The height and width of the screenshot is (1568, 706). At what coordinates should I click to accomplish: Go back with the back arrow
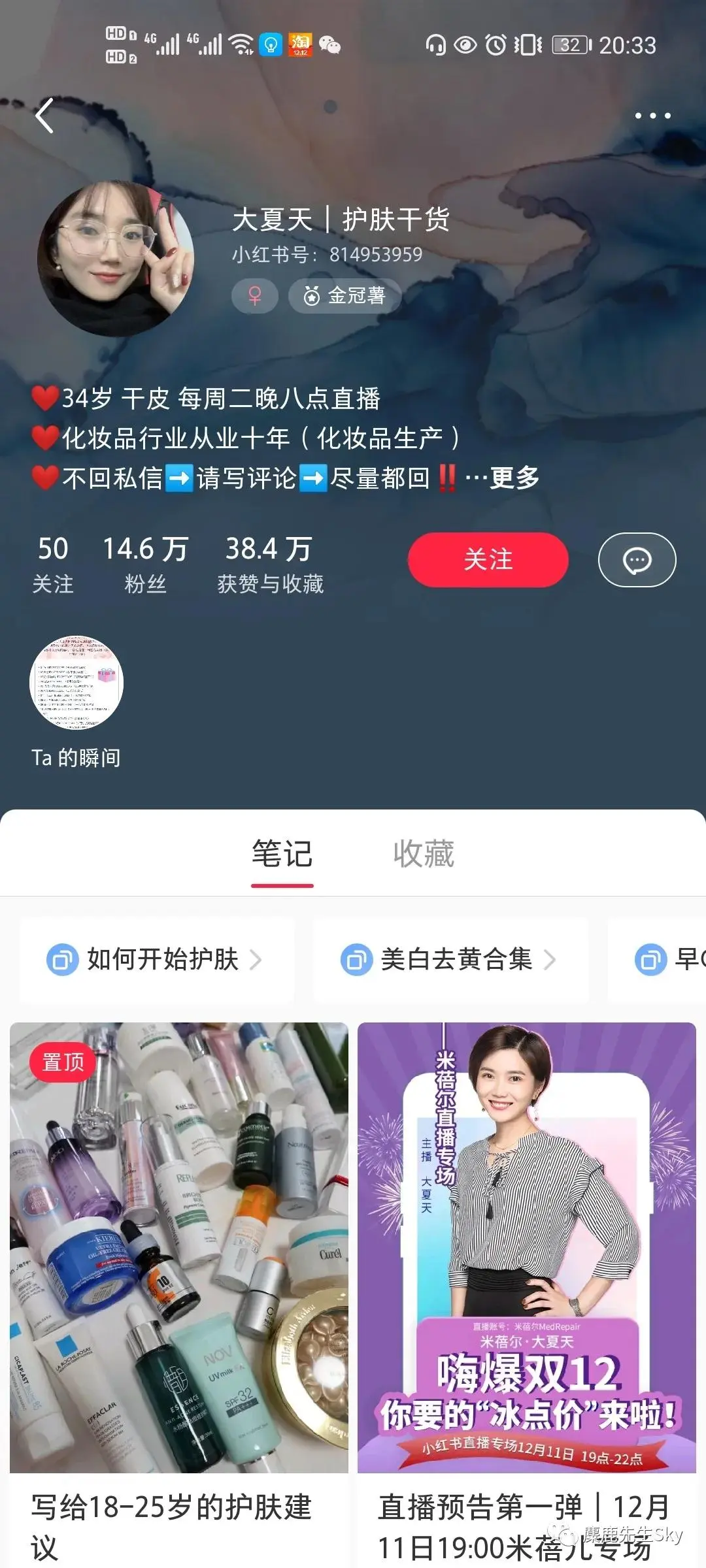(44, 116)
